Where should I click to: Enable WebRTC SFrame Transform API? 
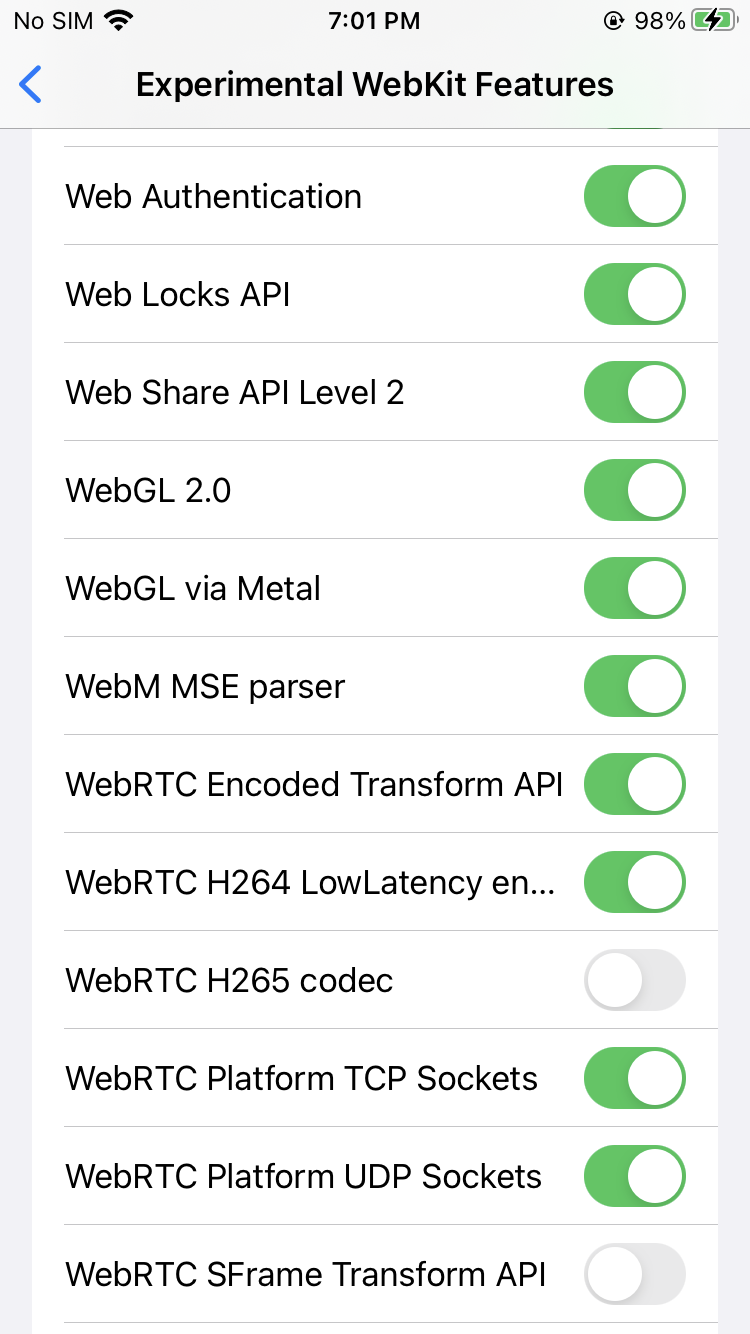pyautogui.click(x=634, y=1273)
